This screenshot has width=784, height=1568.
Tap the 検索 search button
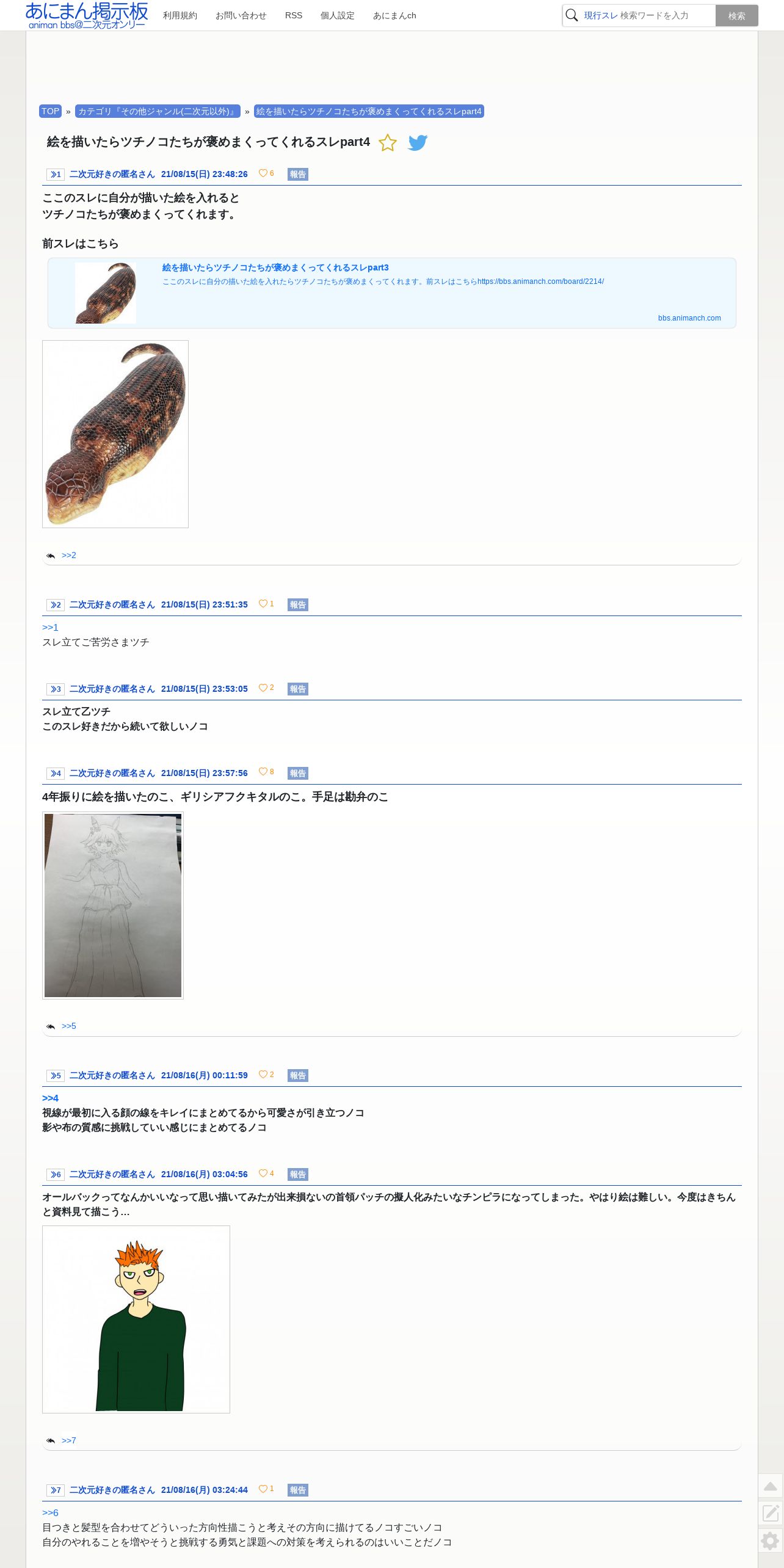coord(736,16)
